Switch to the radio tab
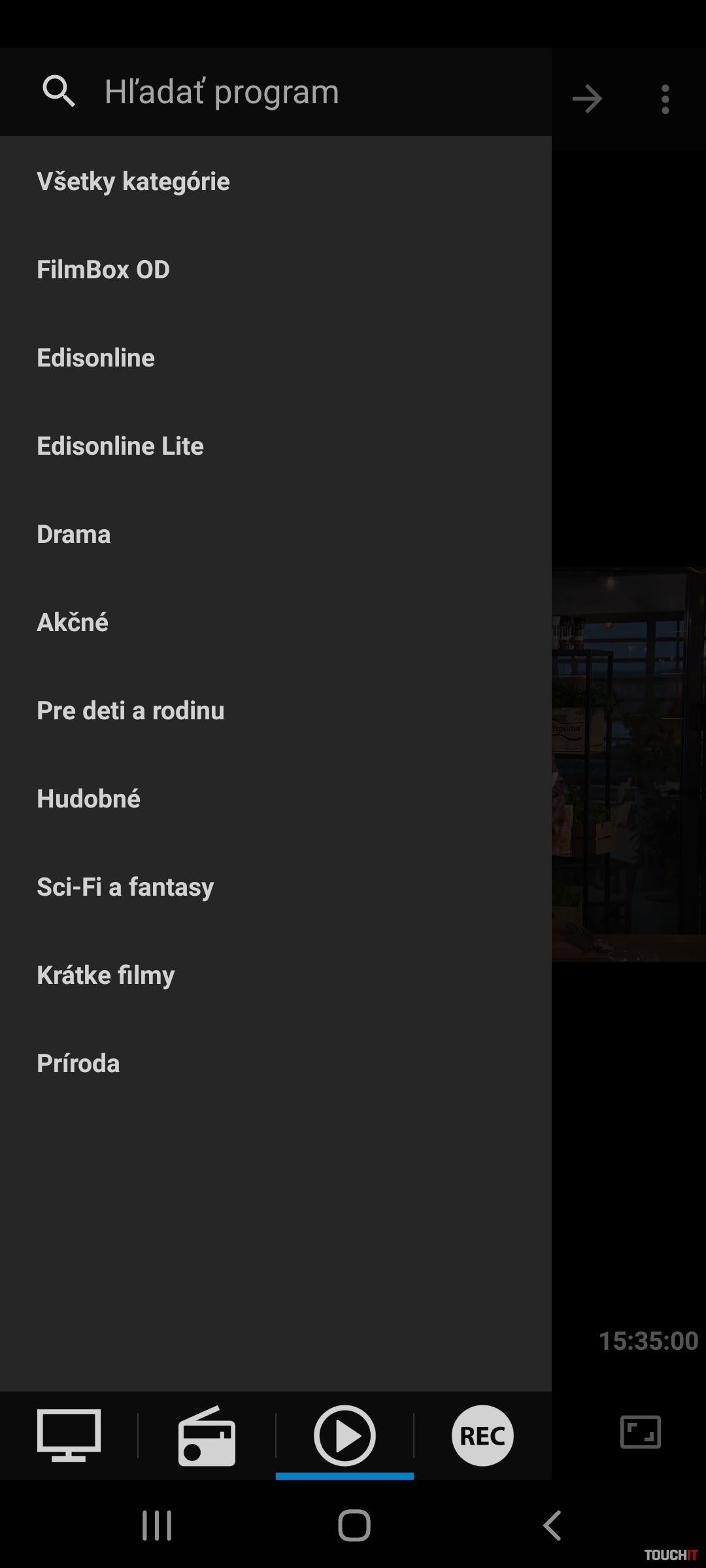 click(207, 1435)
